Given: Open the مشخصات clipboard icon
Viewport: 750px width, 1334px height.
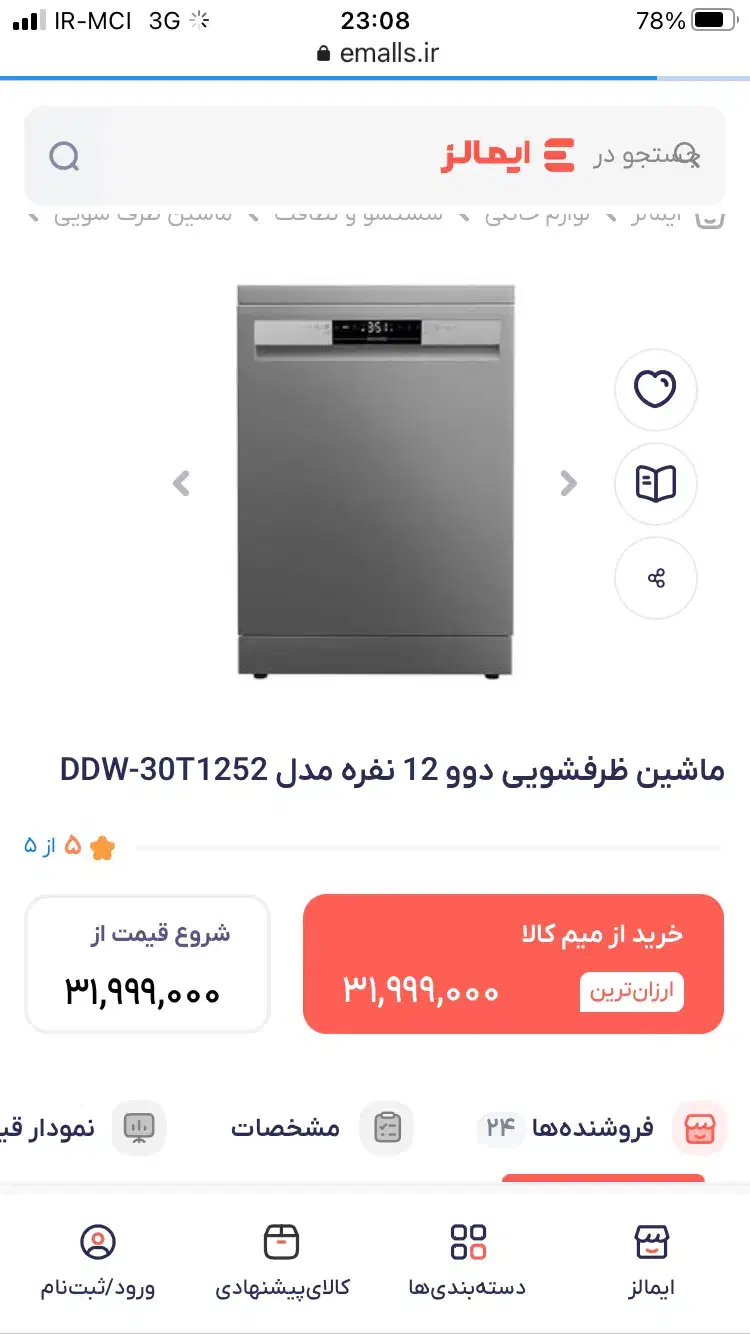Looking at the screenshot, I should [388, 1127].
